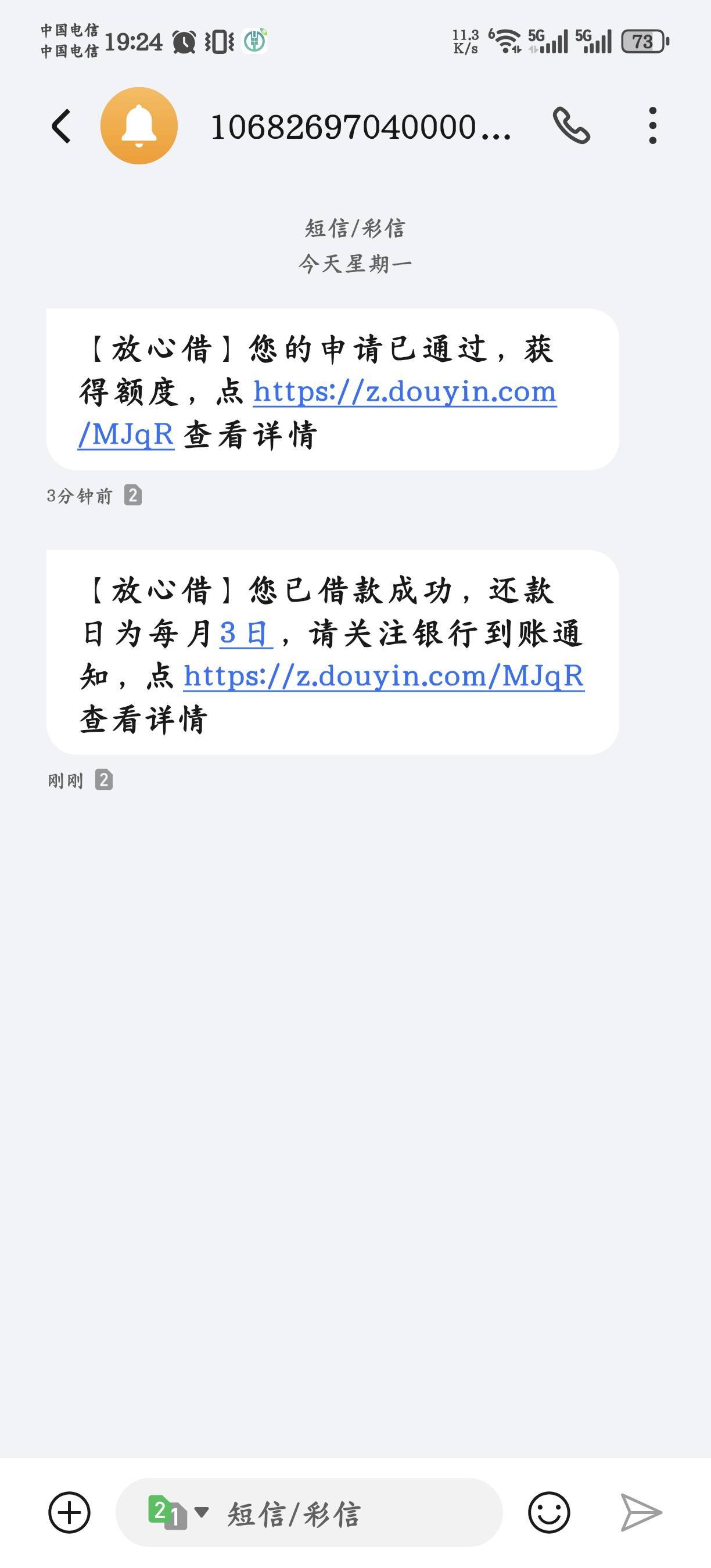
Task: Open douyin link in the 借款成功 message
Action: click(x=383, y=676)
